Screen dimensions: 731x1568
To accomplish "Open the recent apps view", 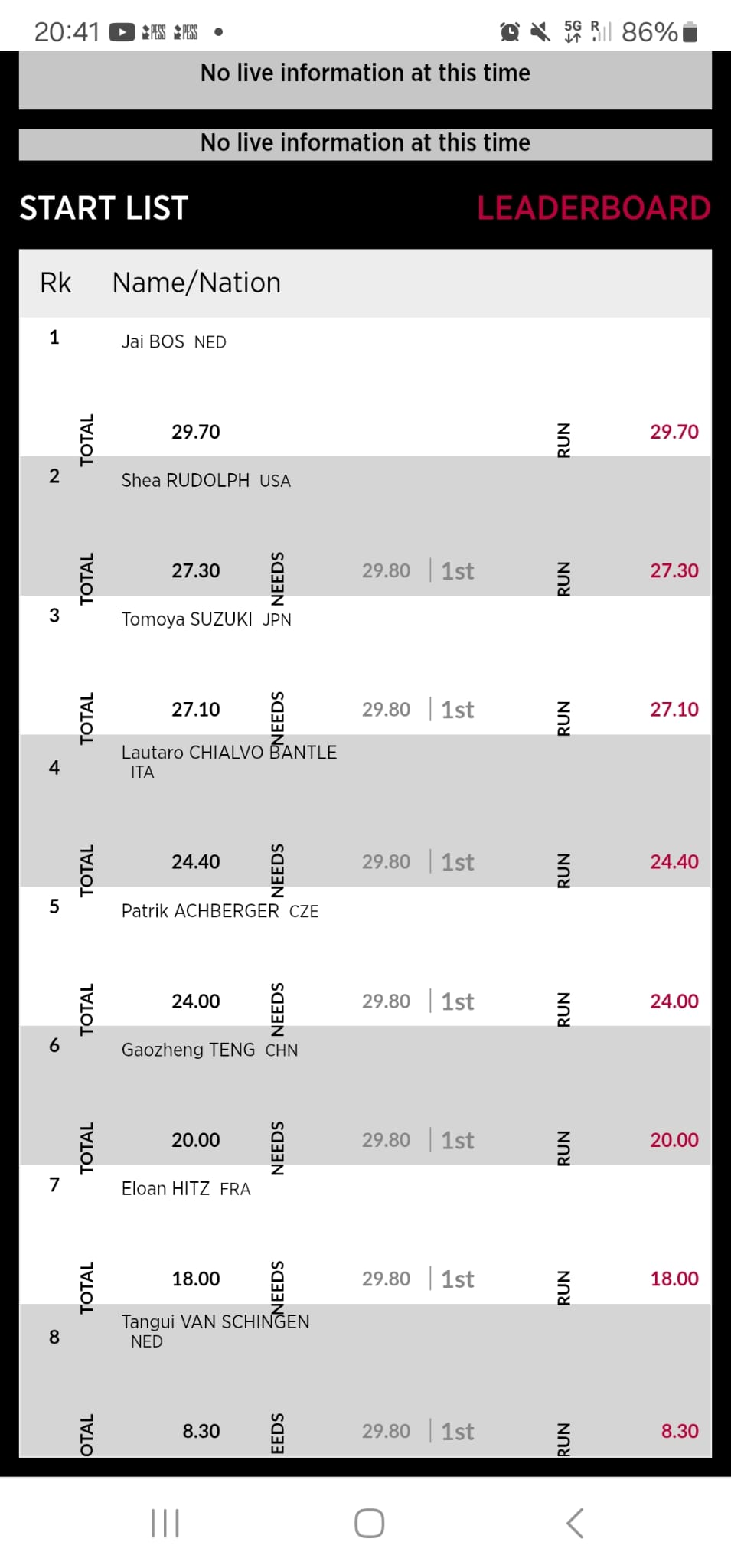I will tap(165, 1523).
